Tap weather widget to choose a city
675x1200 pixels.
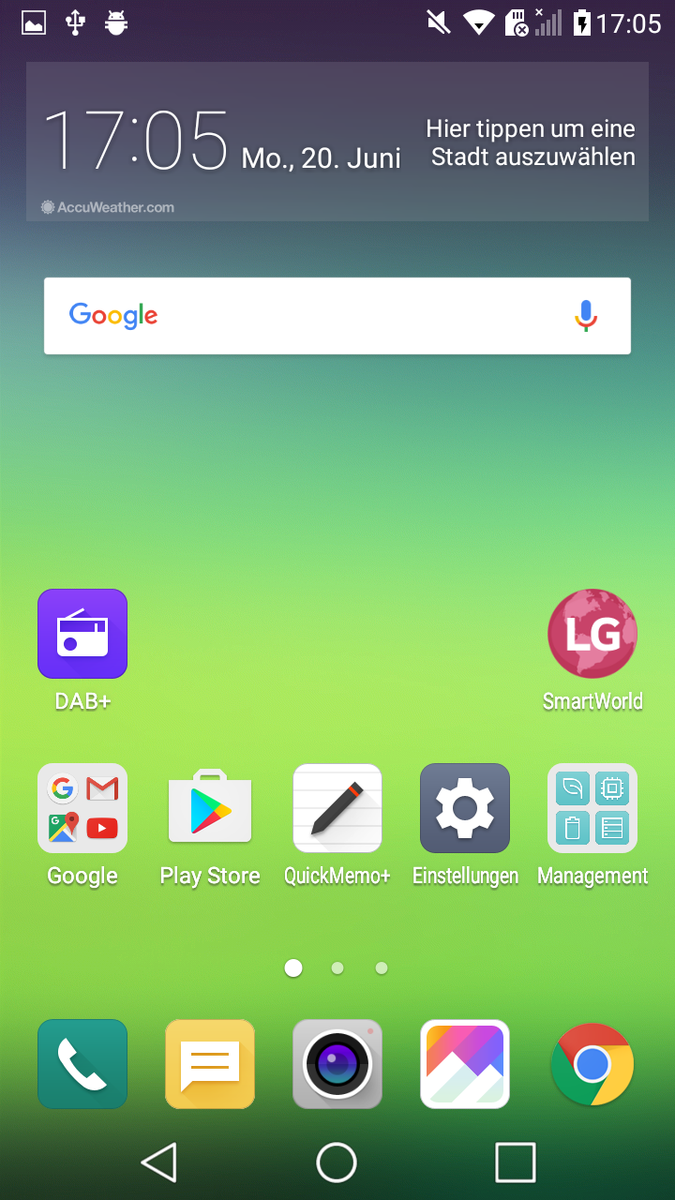point(530,143)
